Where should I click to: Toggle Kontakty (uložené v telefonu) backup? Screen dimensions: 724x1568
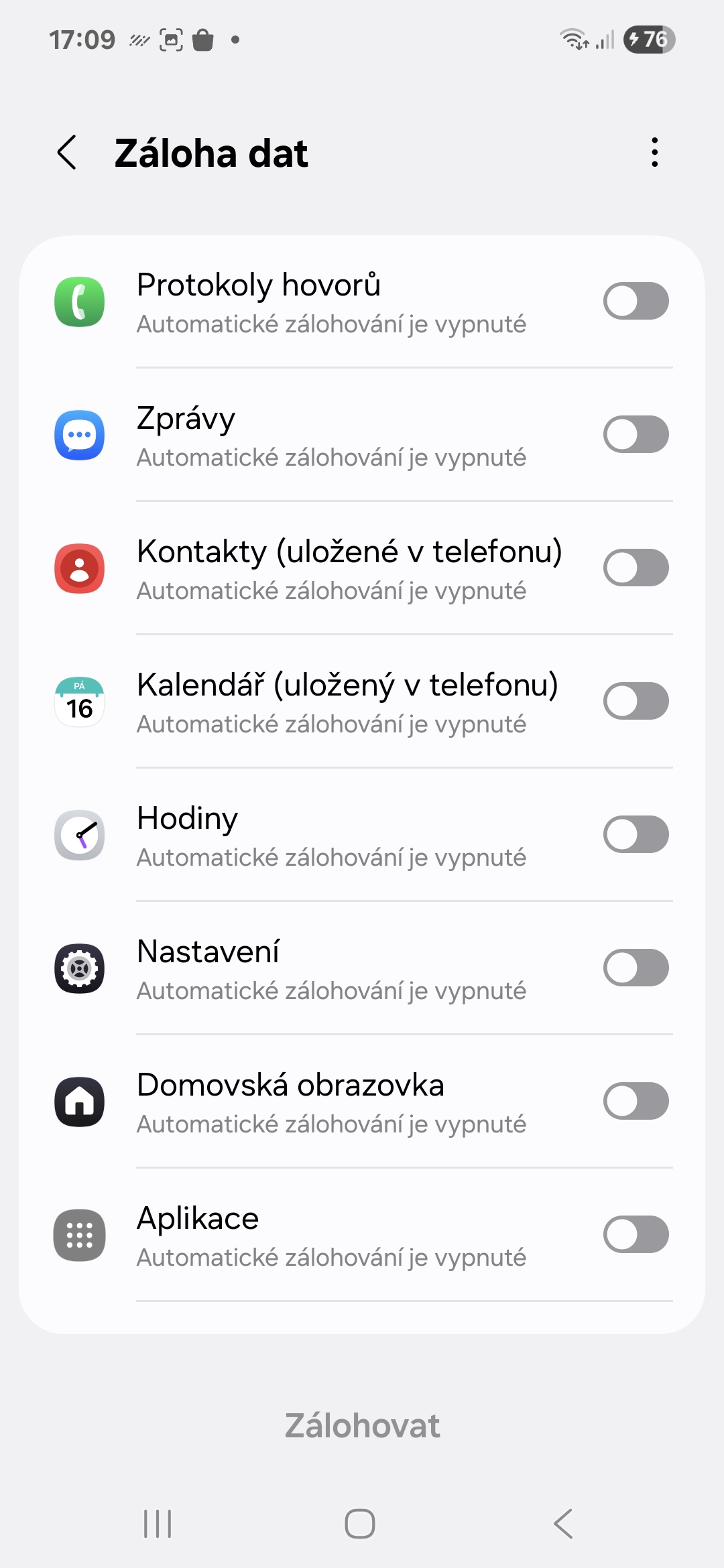tap(636, 568)
